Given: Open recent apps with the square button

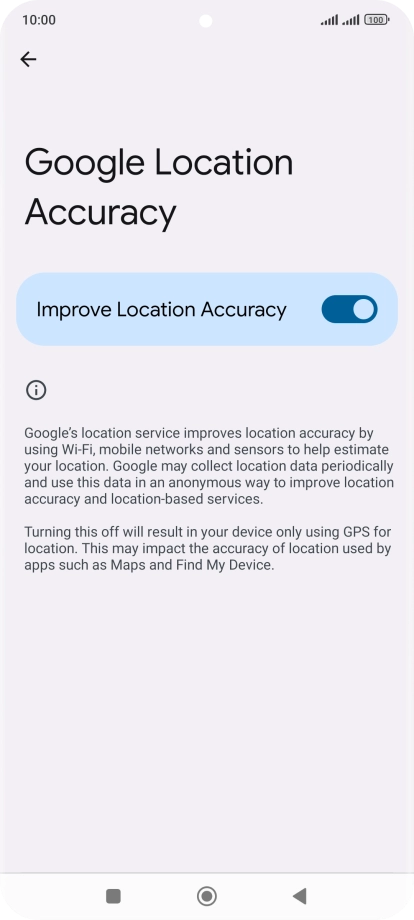Looking at the screenshot, I should pyautogui.click(x=113, y=896).
